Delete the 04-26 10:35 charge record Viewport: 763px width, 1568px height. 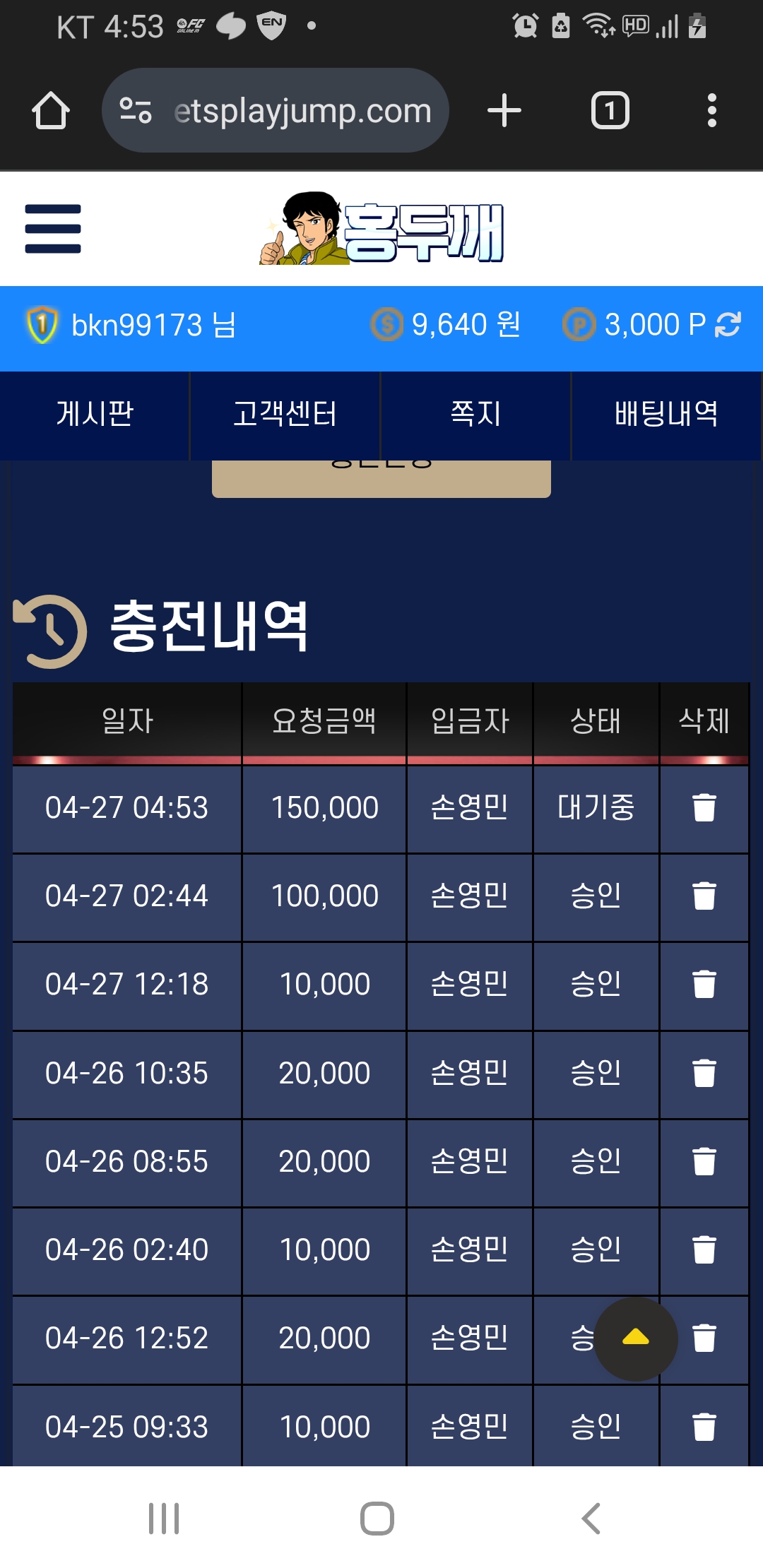(704, 1073)
